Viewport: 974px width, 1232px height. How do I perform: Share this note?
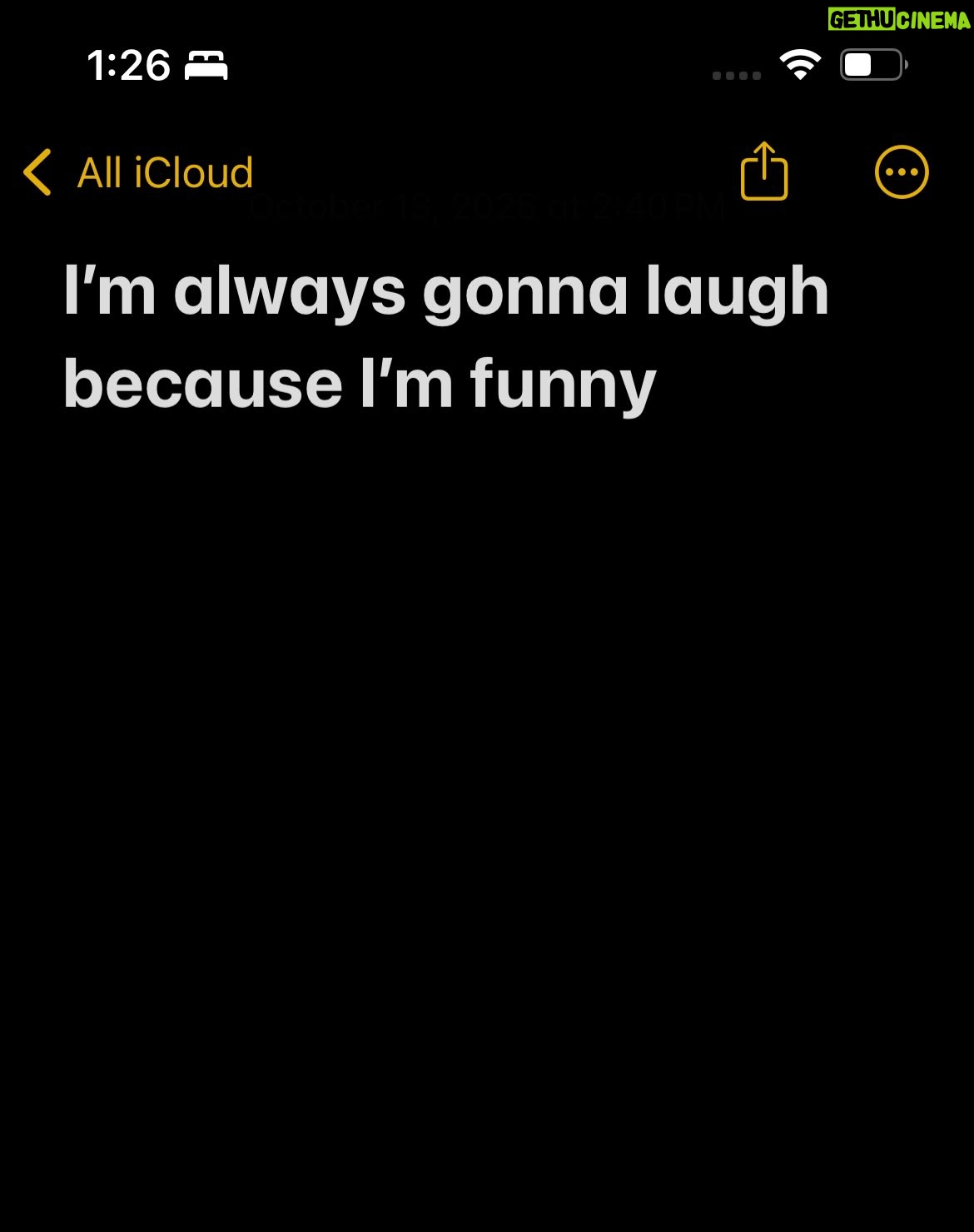(x=763, y=171)
